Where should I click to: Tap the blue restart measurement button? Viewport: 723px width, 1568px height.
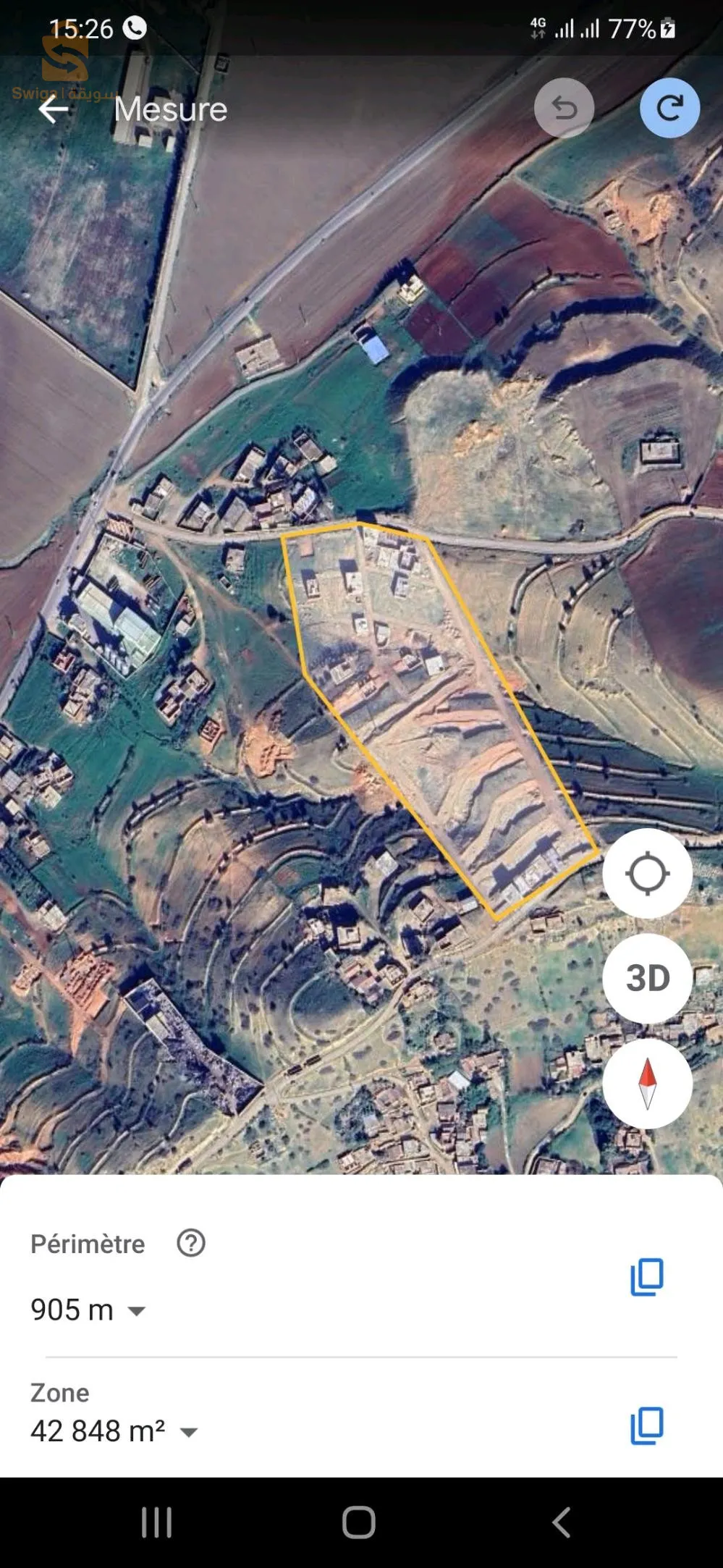pos(669,109)
